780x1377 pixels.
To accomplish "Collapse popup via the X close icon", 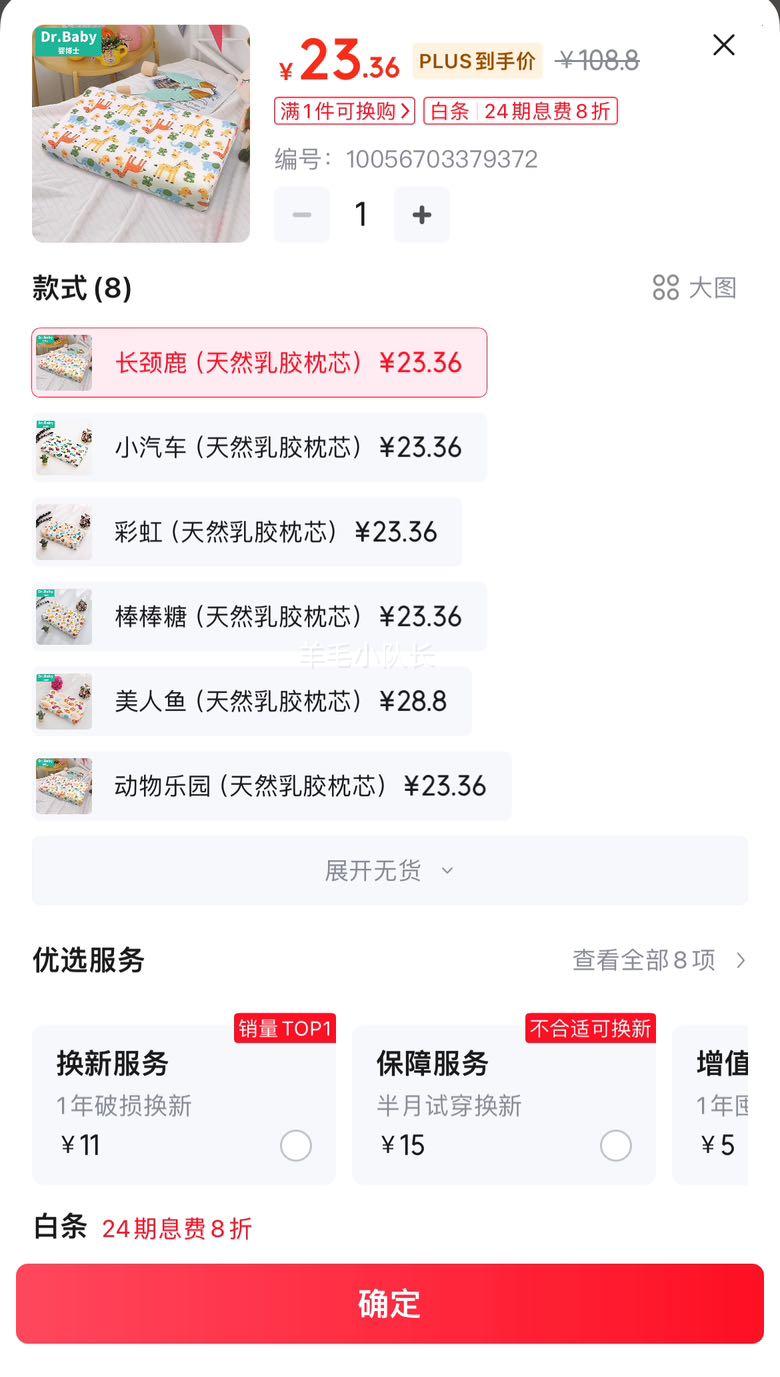I will point(723,44).
